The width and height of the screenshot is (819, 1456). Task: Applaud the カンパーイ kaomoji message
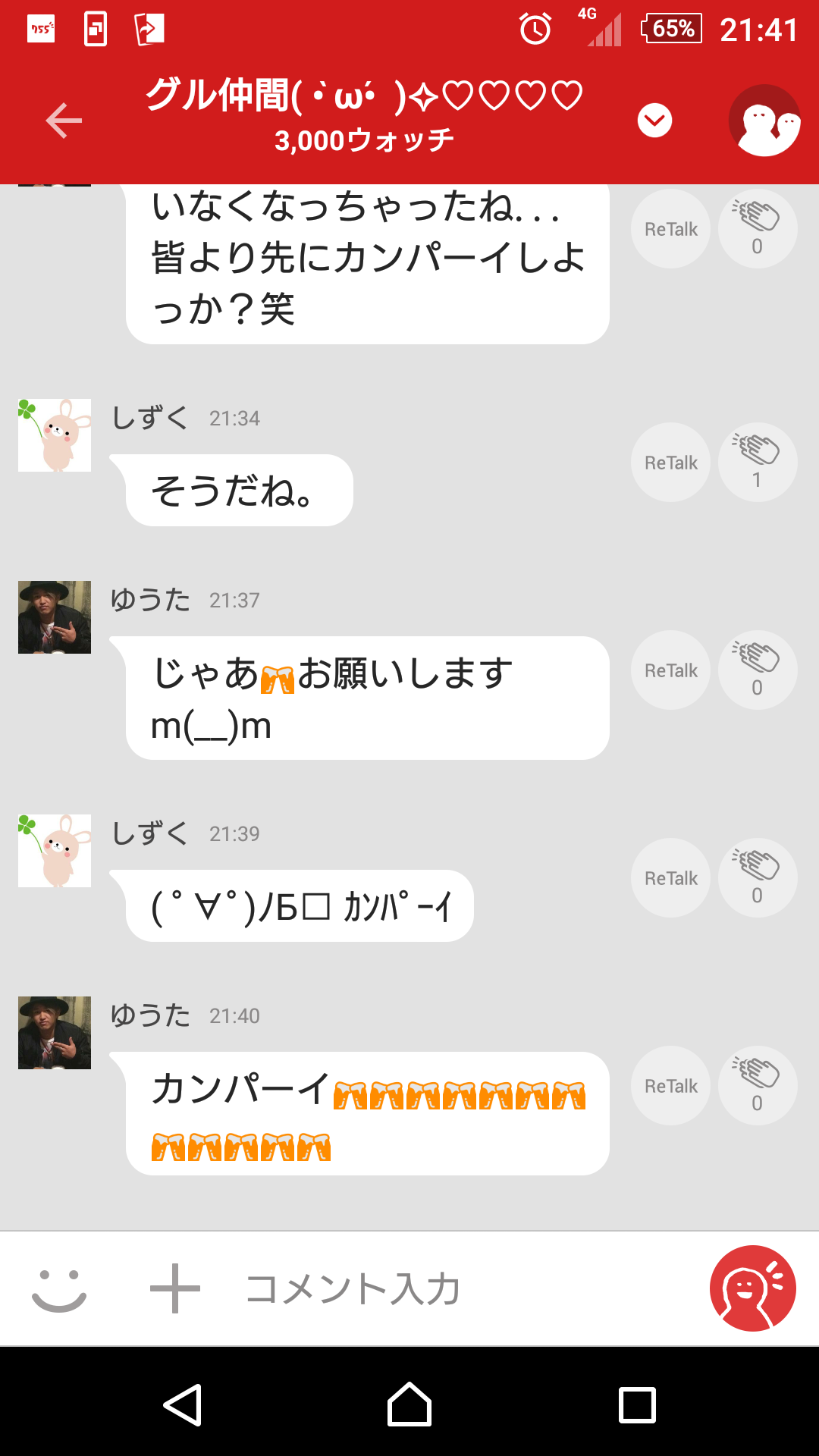(x=757, y=877)
